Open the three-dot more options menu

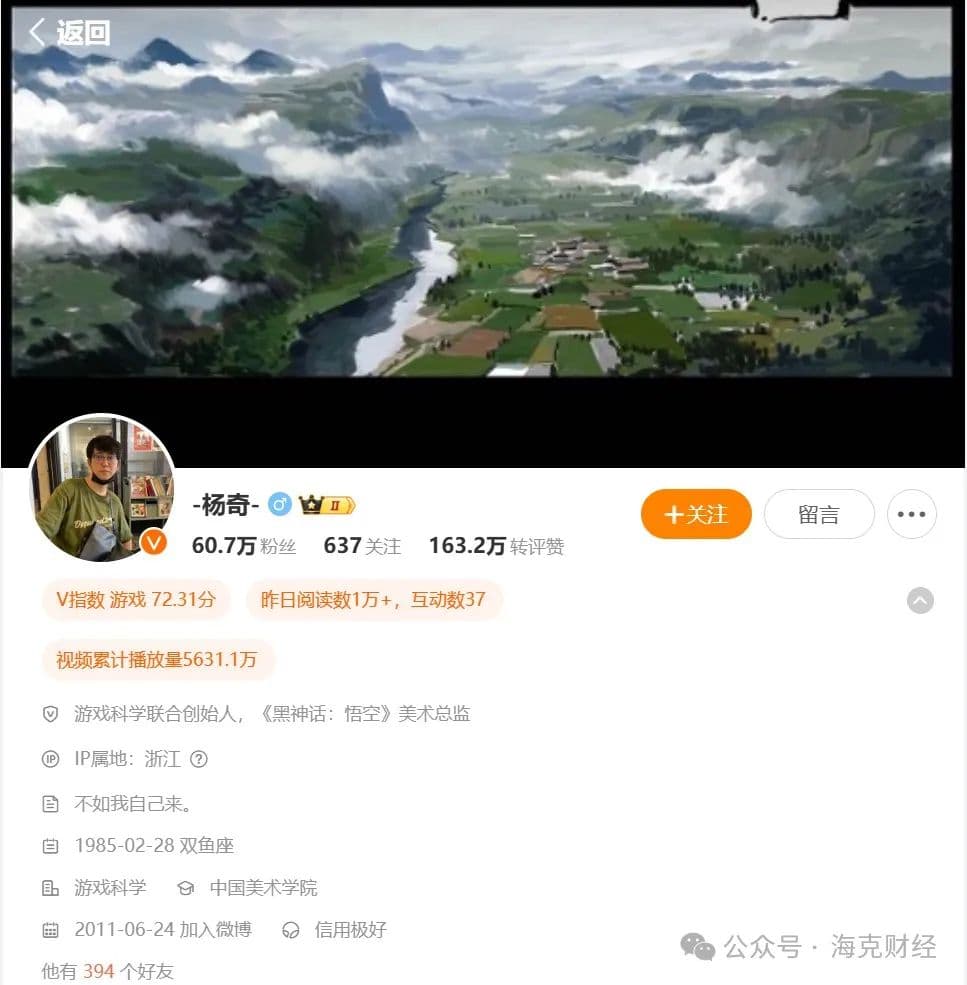911,514
